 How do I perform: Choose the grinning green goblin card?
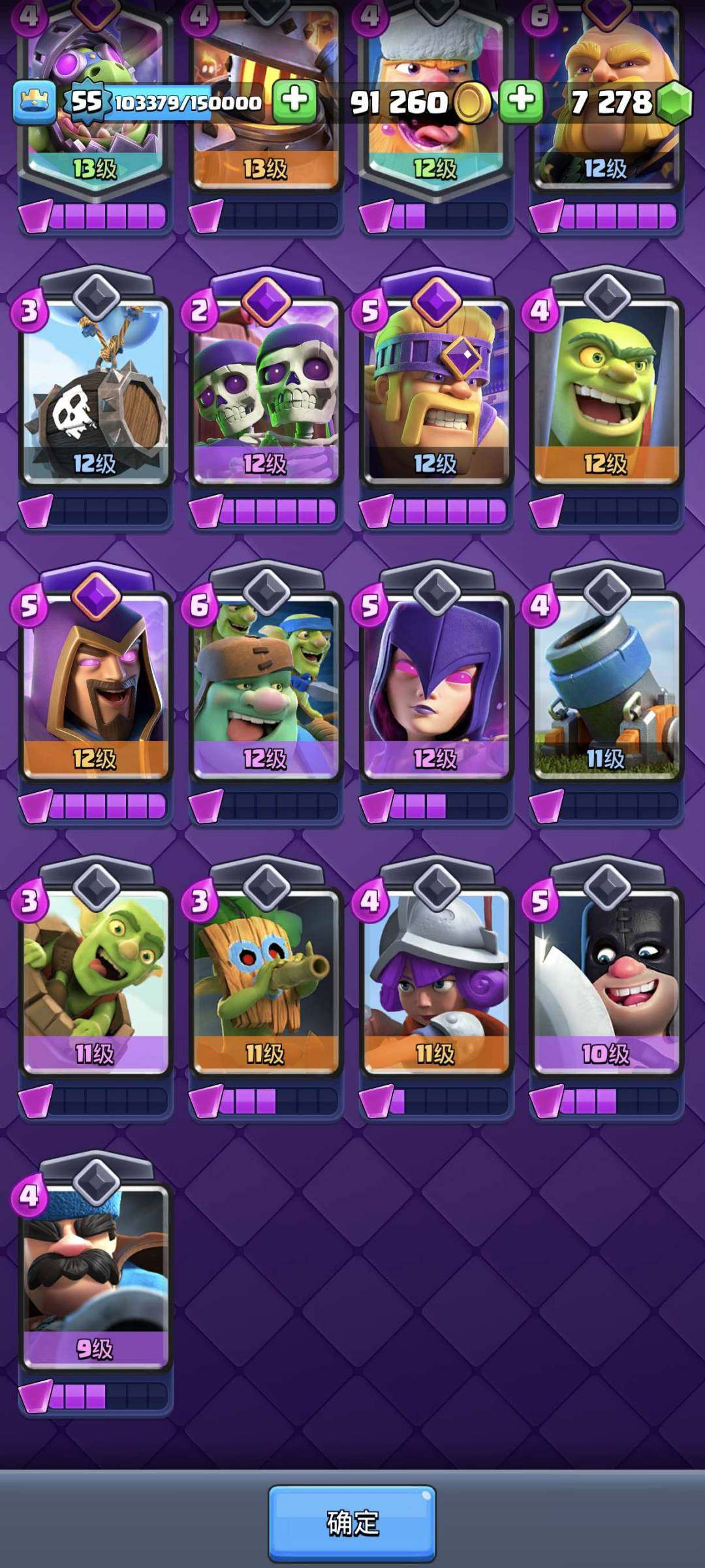[x=606, y=392]
